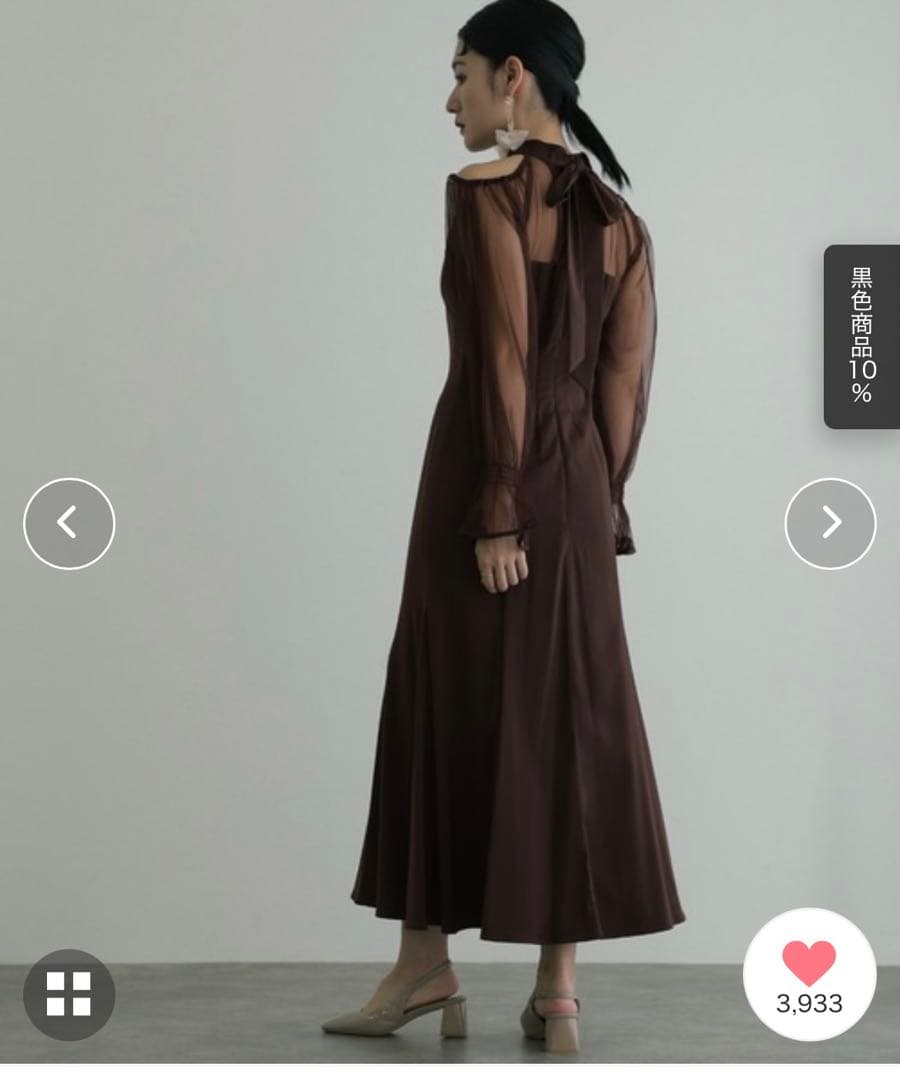Show the next product photo
900x1080 pixels.
(830, 523)
